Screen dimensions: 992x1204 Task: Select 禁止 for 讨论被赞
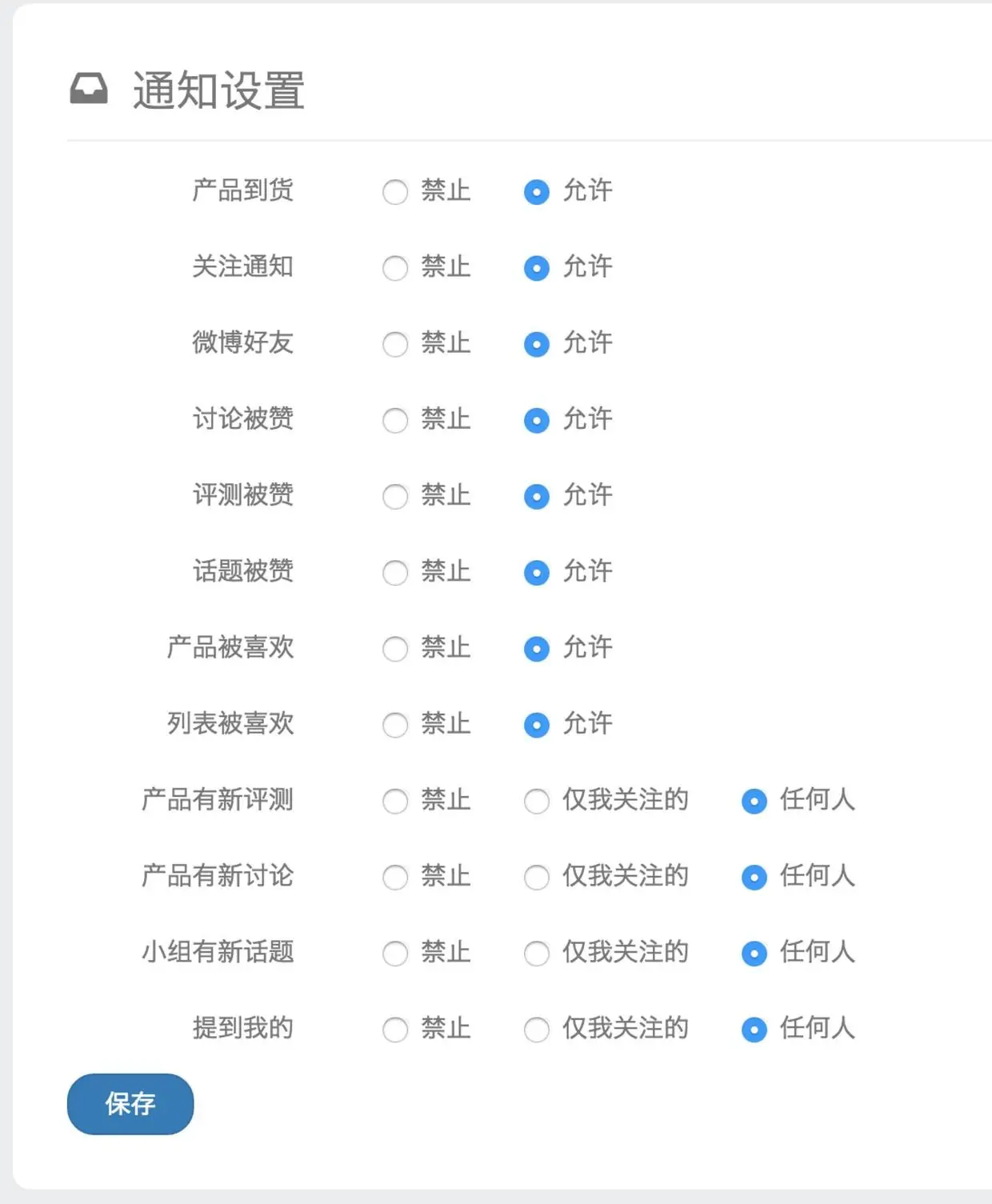tap(395, 420)
